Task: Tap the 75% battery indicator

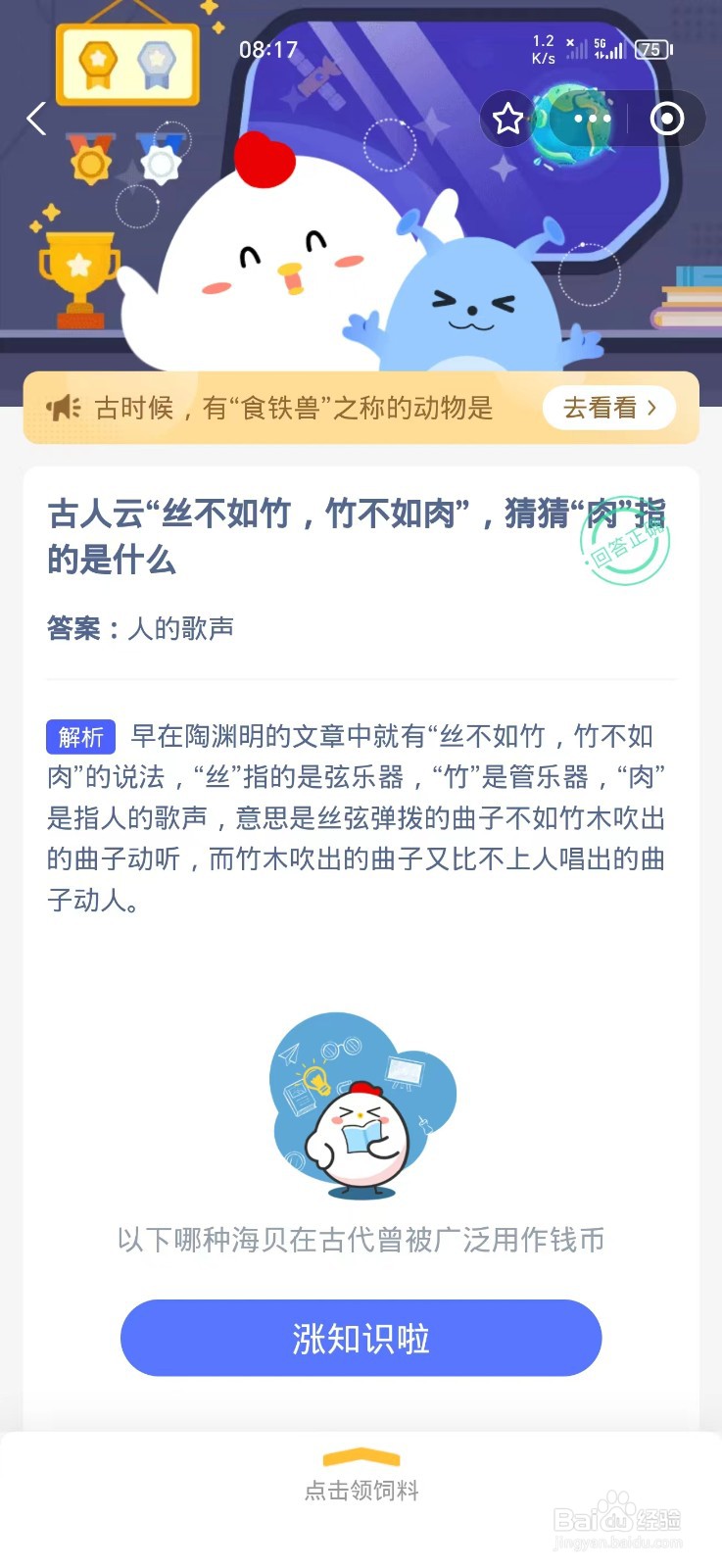Action: coord(650,49)
